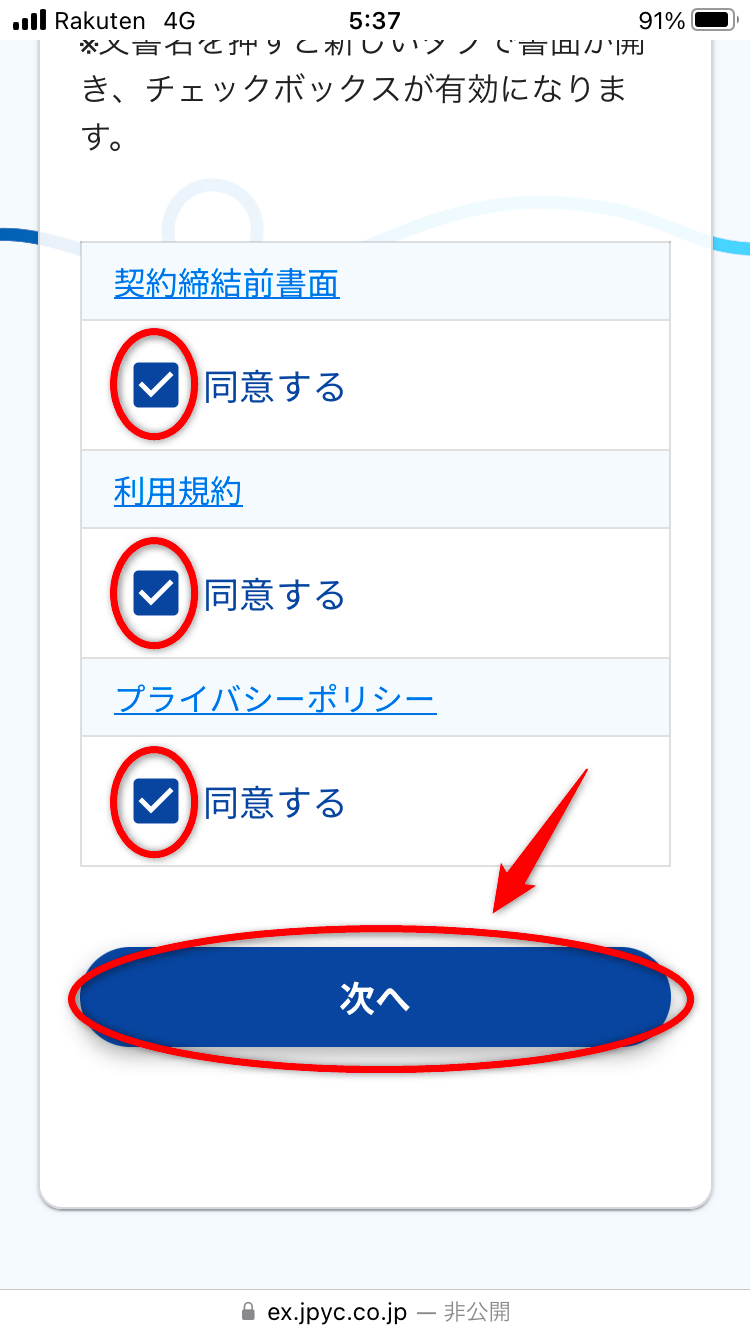Open the プライバシーポリシー link
This screenshot has width=750, height=1334.
275,699
